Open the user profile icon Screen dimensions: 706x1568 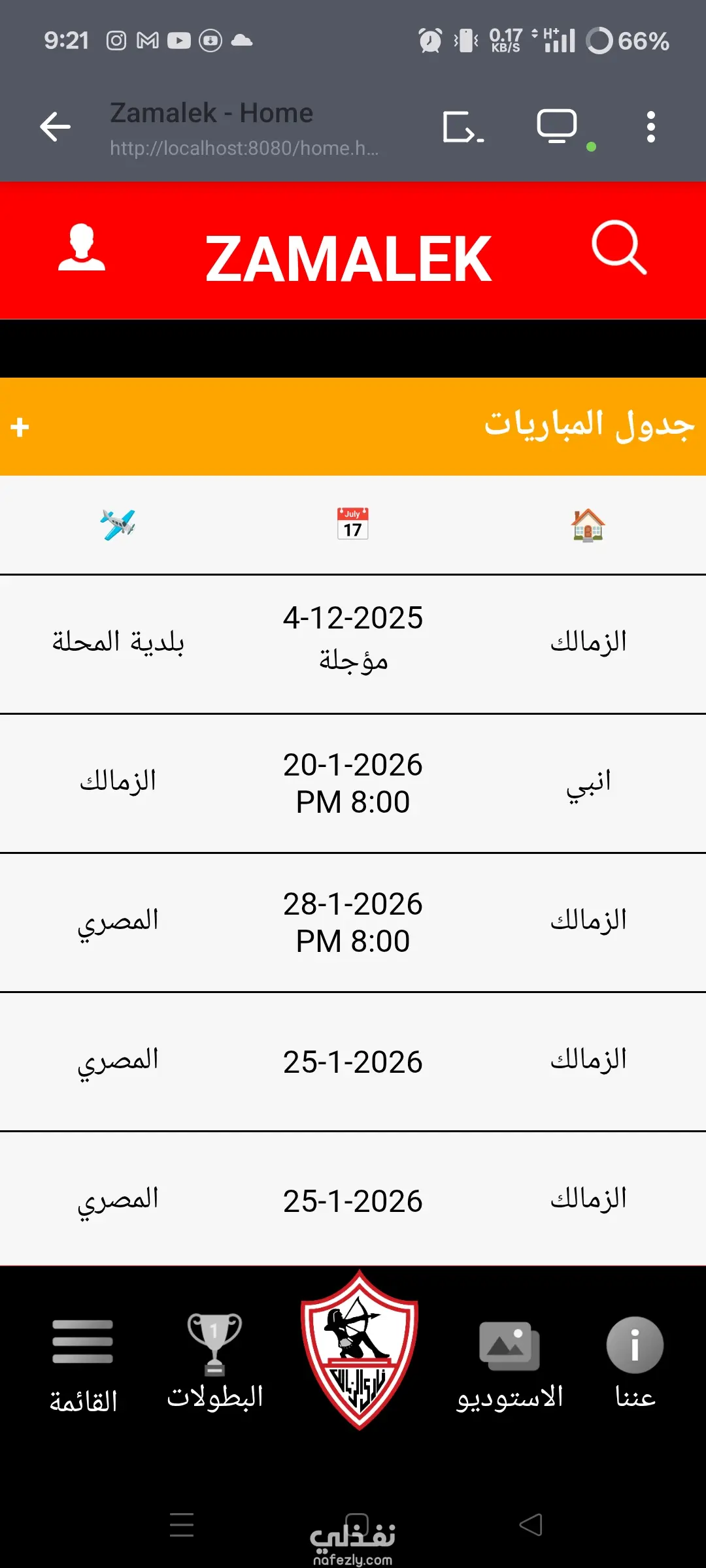point(82,248)
